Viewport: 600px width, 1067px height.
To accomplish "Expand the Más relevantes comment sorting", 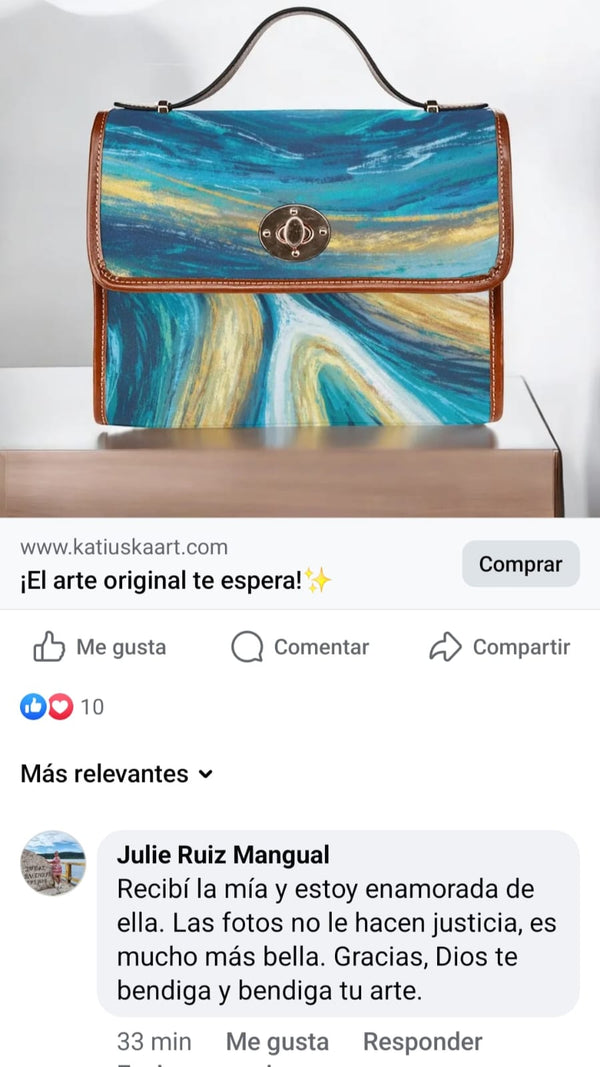I will (117, 773).
